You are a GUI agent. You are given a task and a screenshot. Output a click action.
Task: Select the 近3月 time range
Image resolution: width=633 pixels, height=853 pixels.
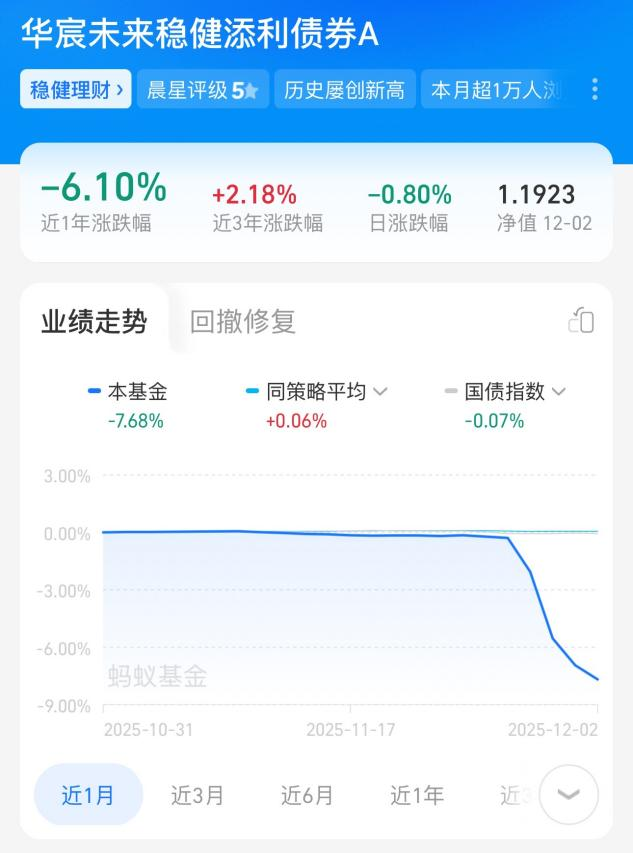coord(197,795)
